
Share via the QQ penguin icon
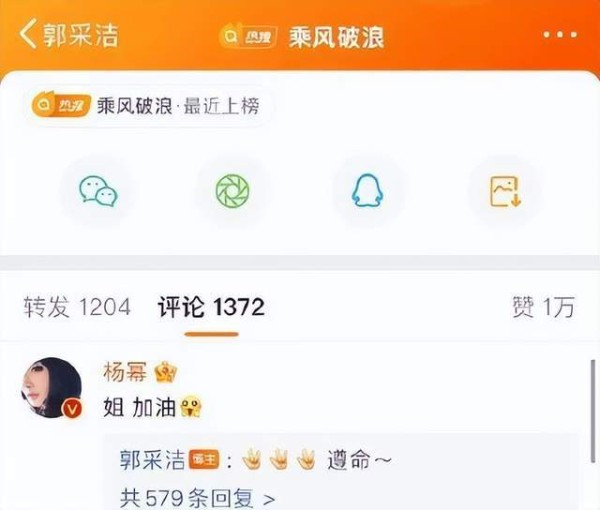click(x=369, y=190)
